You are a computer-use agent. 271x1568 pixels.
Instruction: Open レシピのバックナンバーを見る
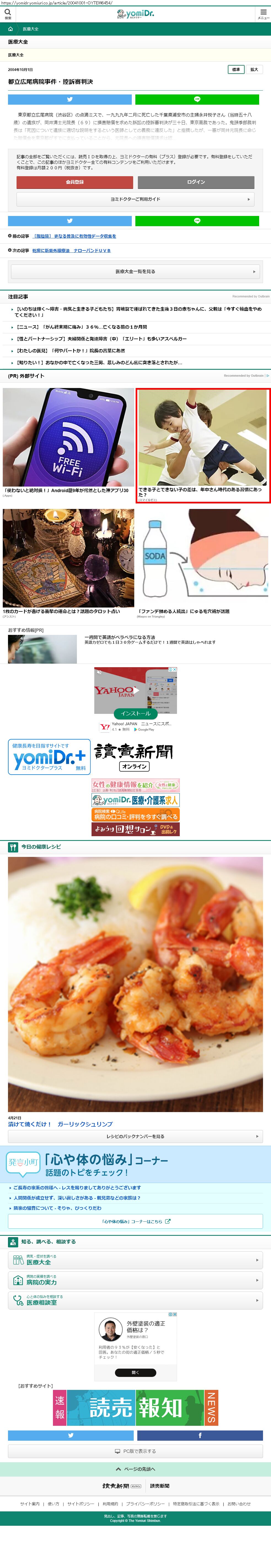(135, 1136)
